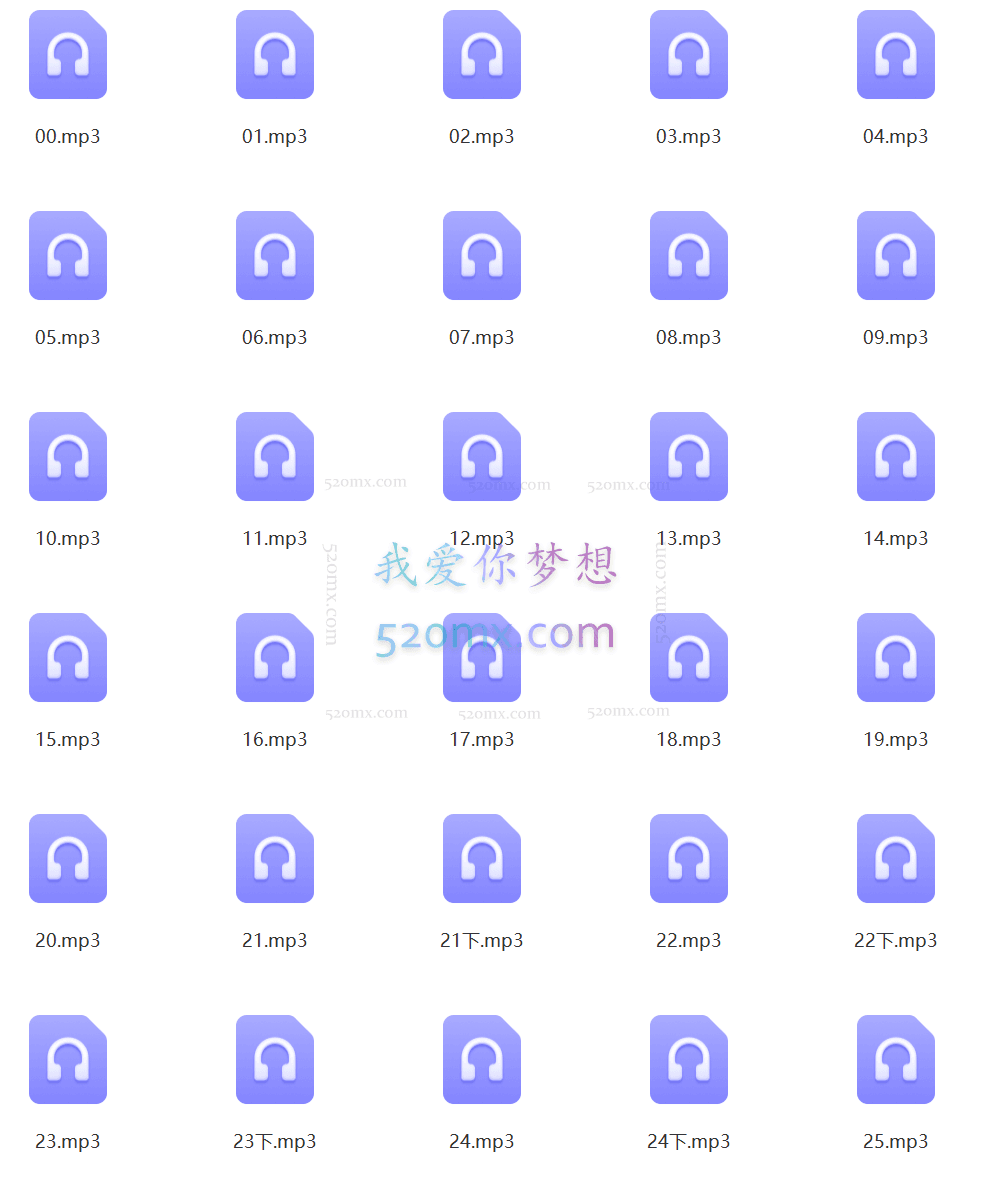Viewport: 995px width, 1190px height.
Task: Open the 00.mp3 audio file icon
Action: click(67, 55)
